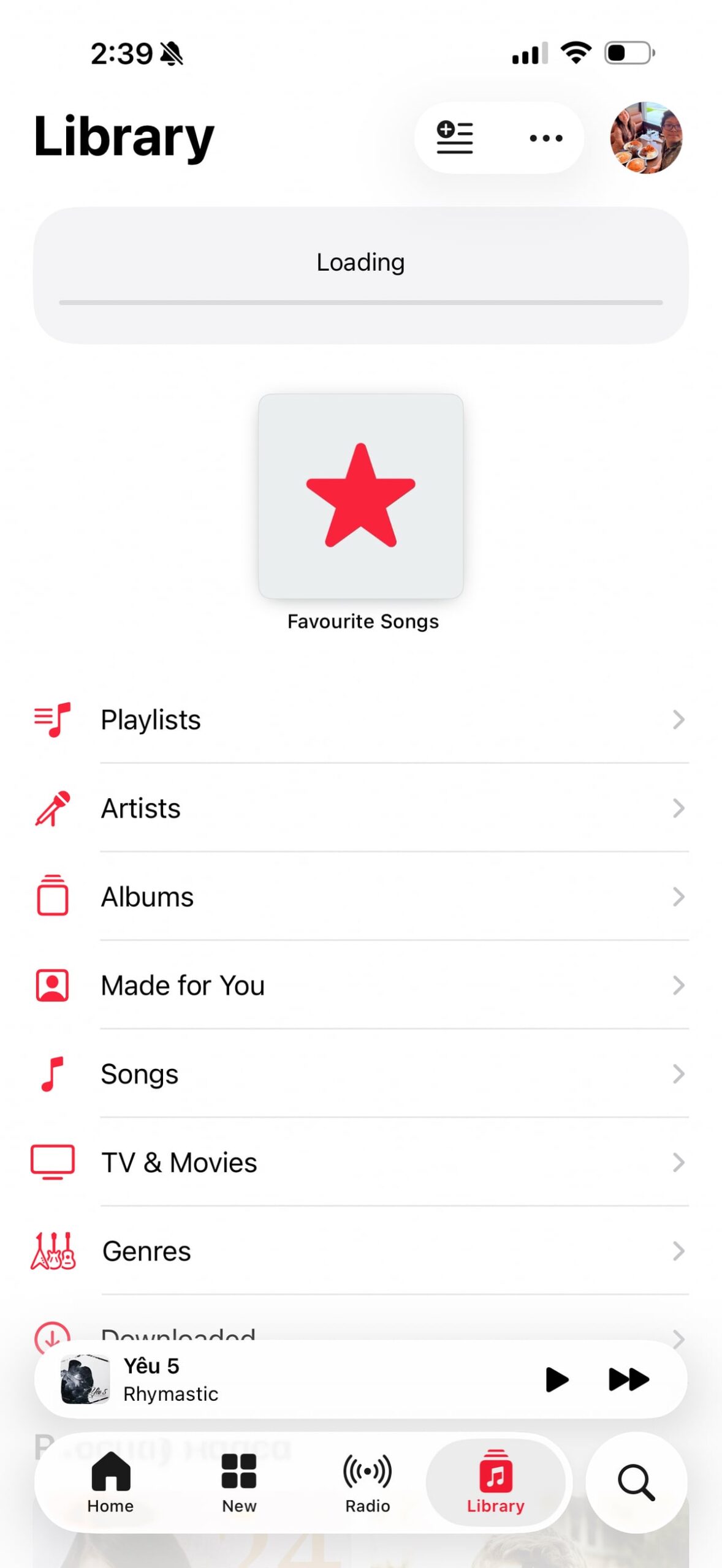This screenshot has width=722, height=1568.
Task: Open the add-to-playlist queue icon
Action: coord(454,138)
